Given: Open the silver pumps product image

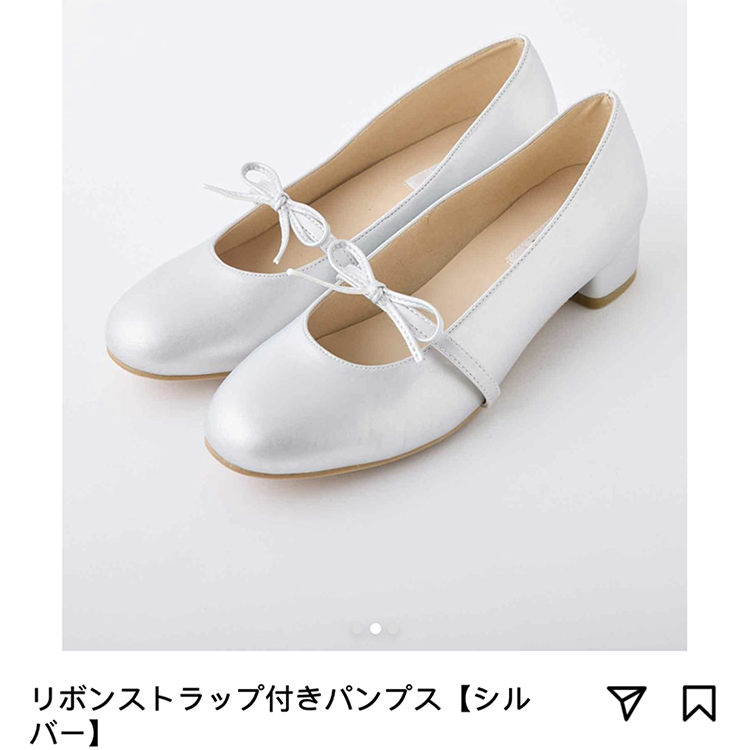Looking at the screenshot, I should pos(375,325).
